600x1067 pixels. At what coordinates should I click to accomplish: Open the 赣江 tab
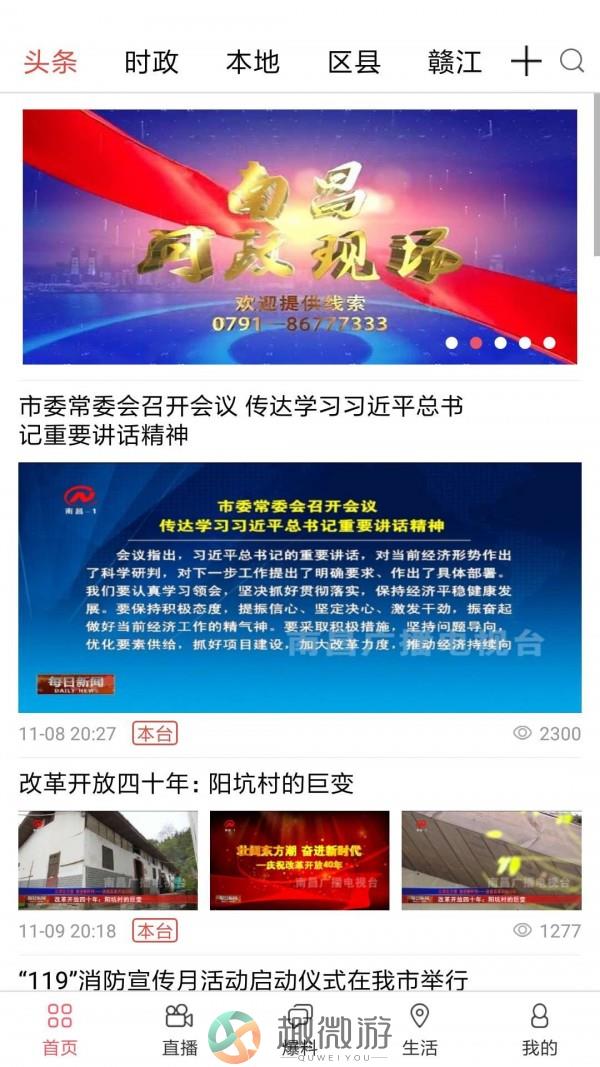pos(454,62)
